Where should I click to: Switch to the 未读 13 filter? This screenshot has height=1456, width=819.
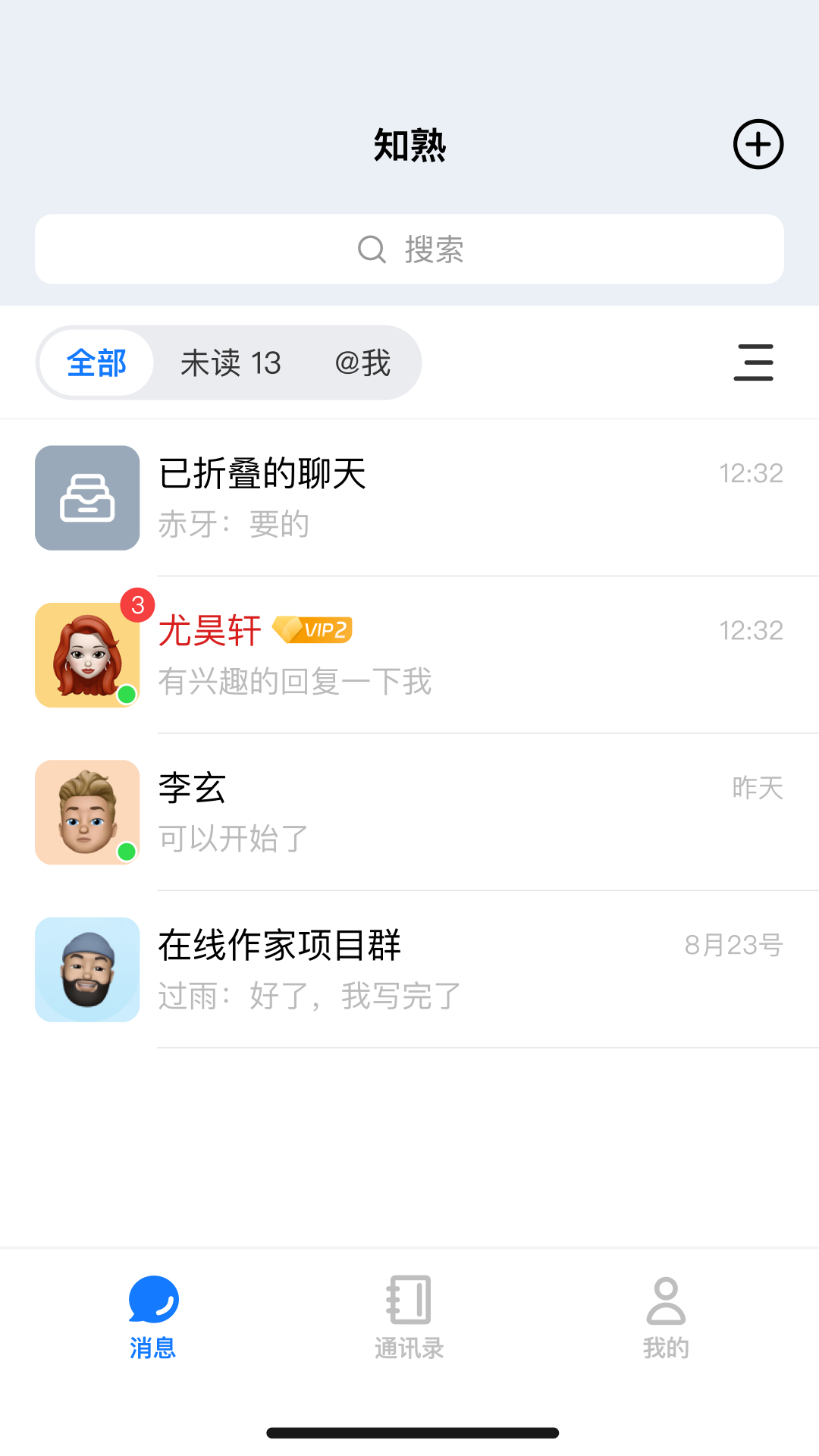(x=231, y=362)
